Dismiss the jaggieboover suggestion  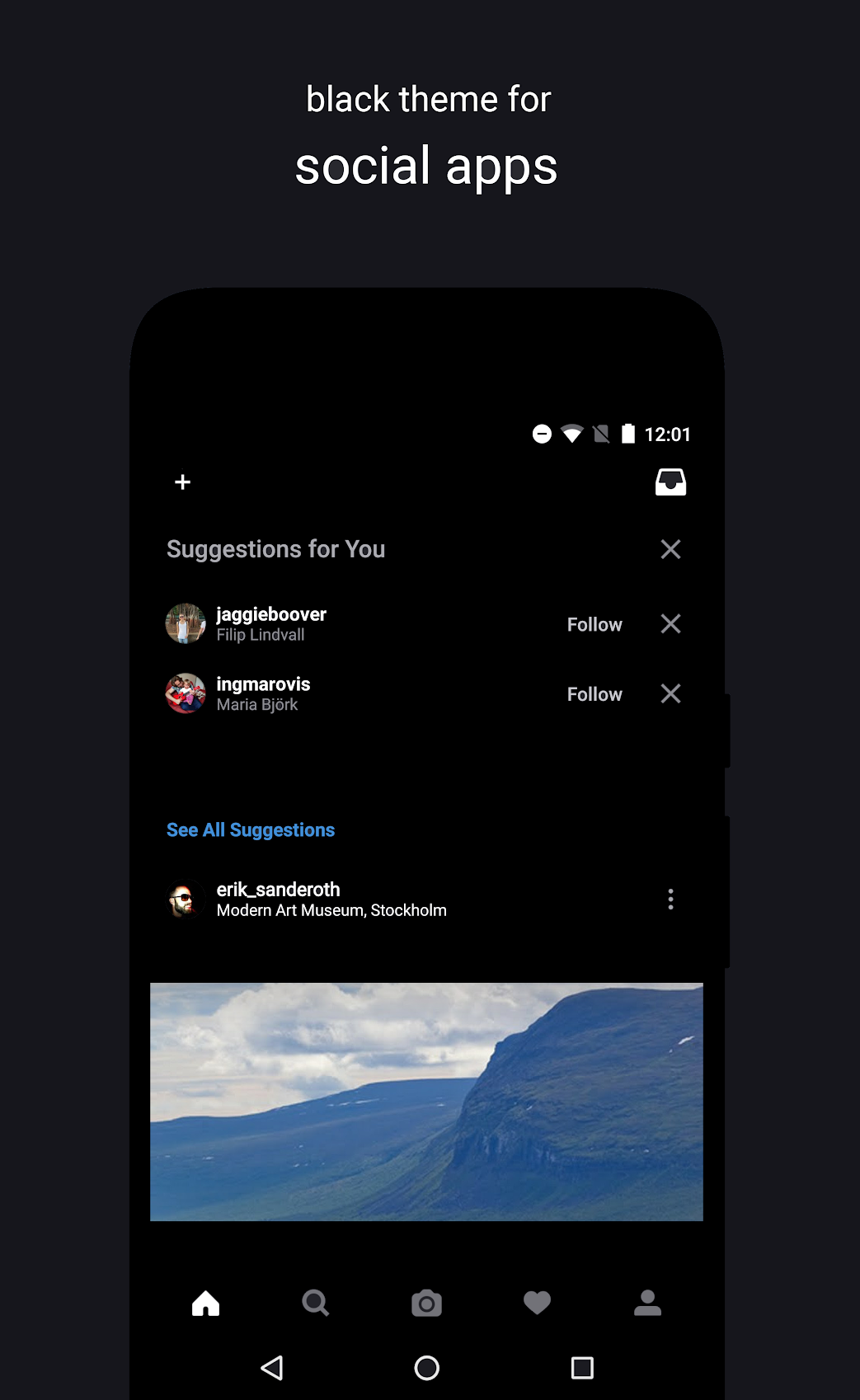[670, 624]
